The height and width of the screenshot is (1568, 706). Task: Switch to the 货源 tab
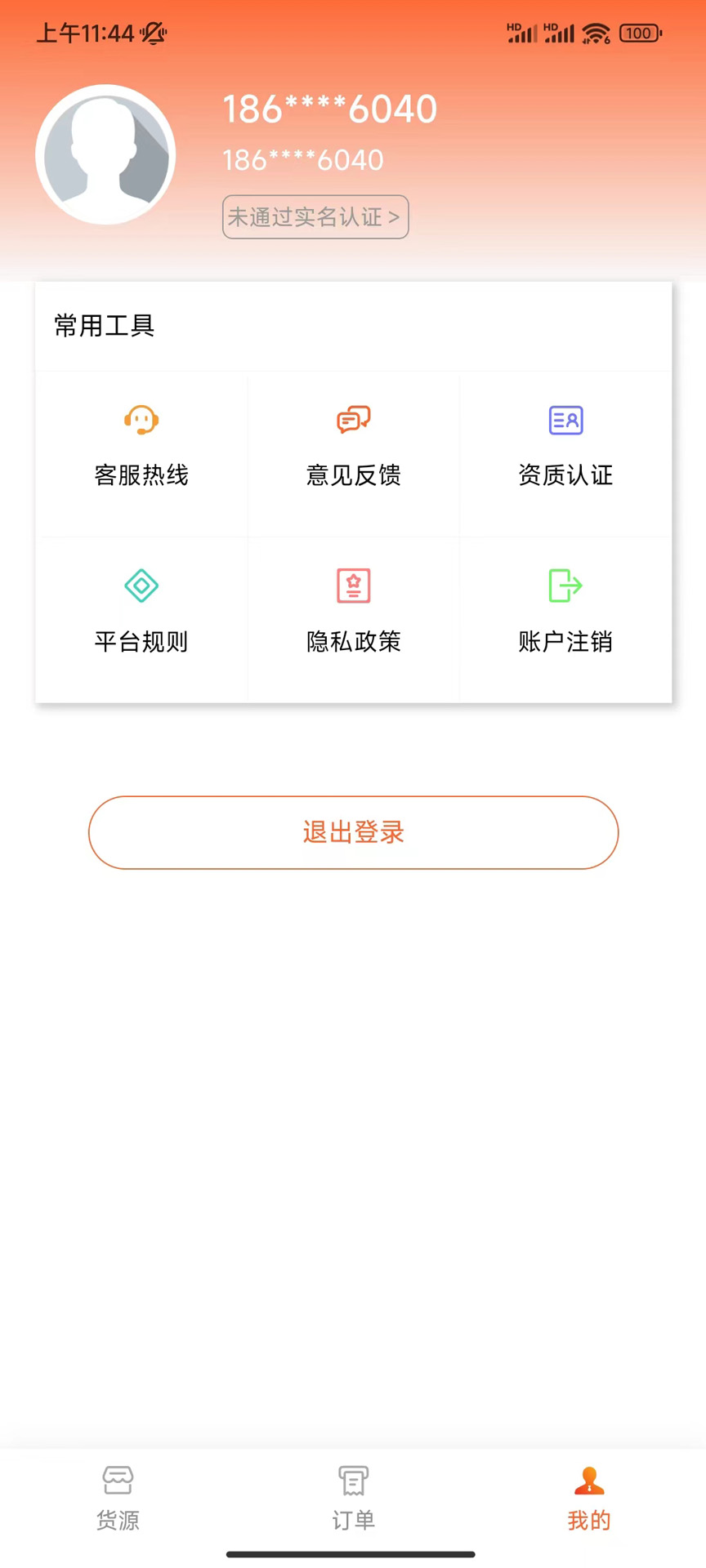[117, 1501]
